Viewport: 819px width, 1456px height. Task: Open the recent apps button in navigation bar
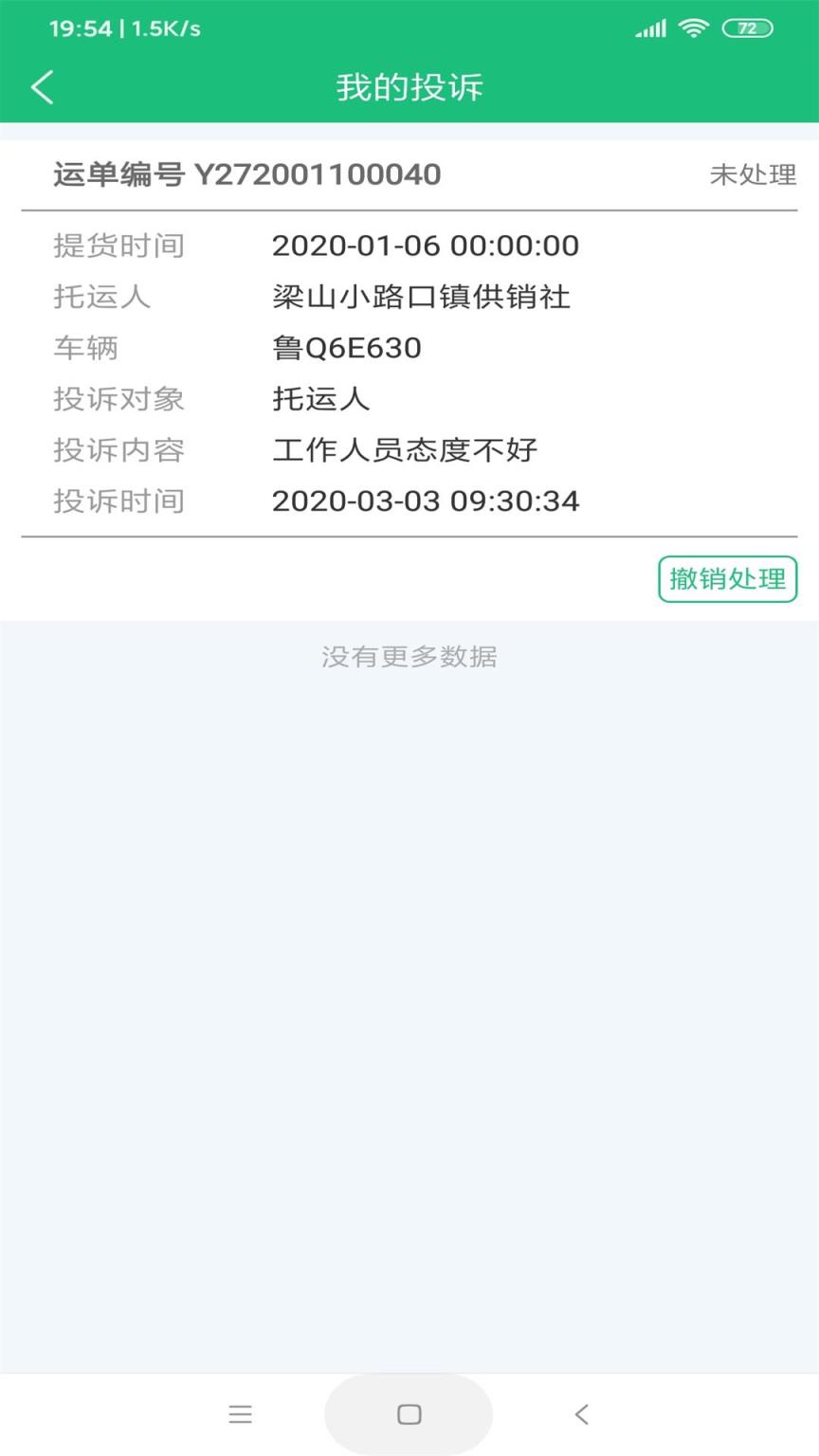pyautogui.click(x=408, y=1413)
